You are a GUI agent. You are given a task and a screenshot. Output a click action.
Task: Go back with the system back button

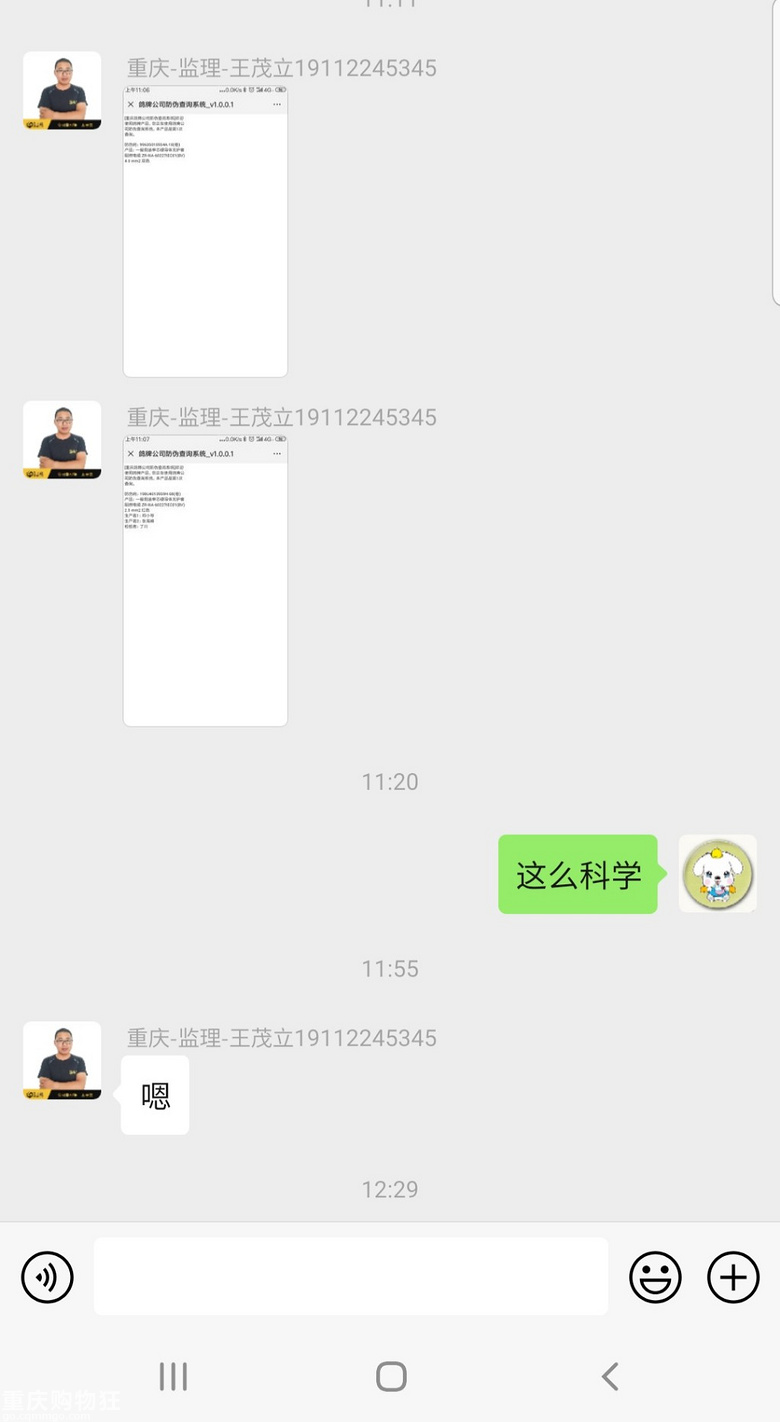pos(610,1376)
